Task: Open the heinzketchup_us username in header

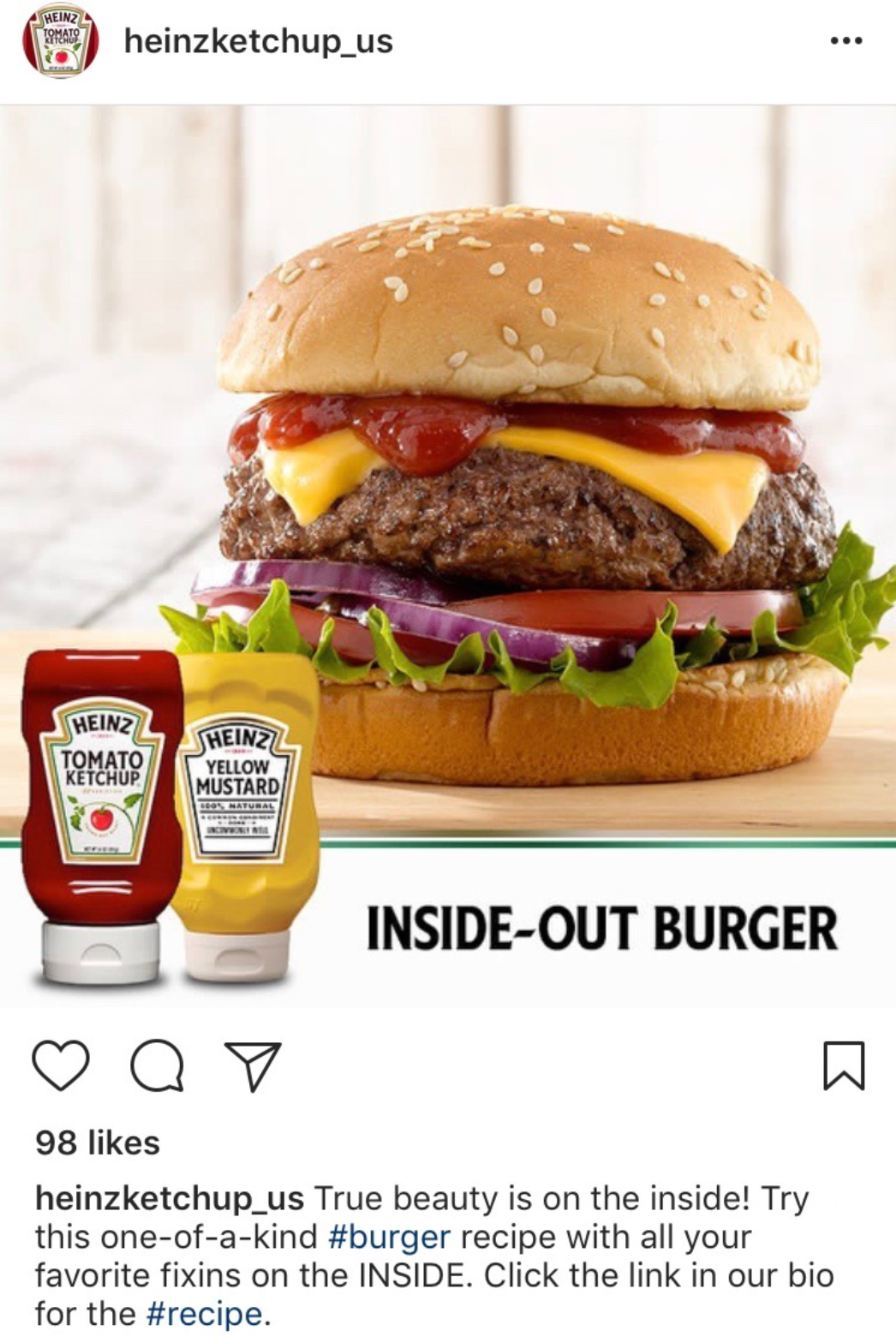Action: pyautogui.click(x=258, y=41)
